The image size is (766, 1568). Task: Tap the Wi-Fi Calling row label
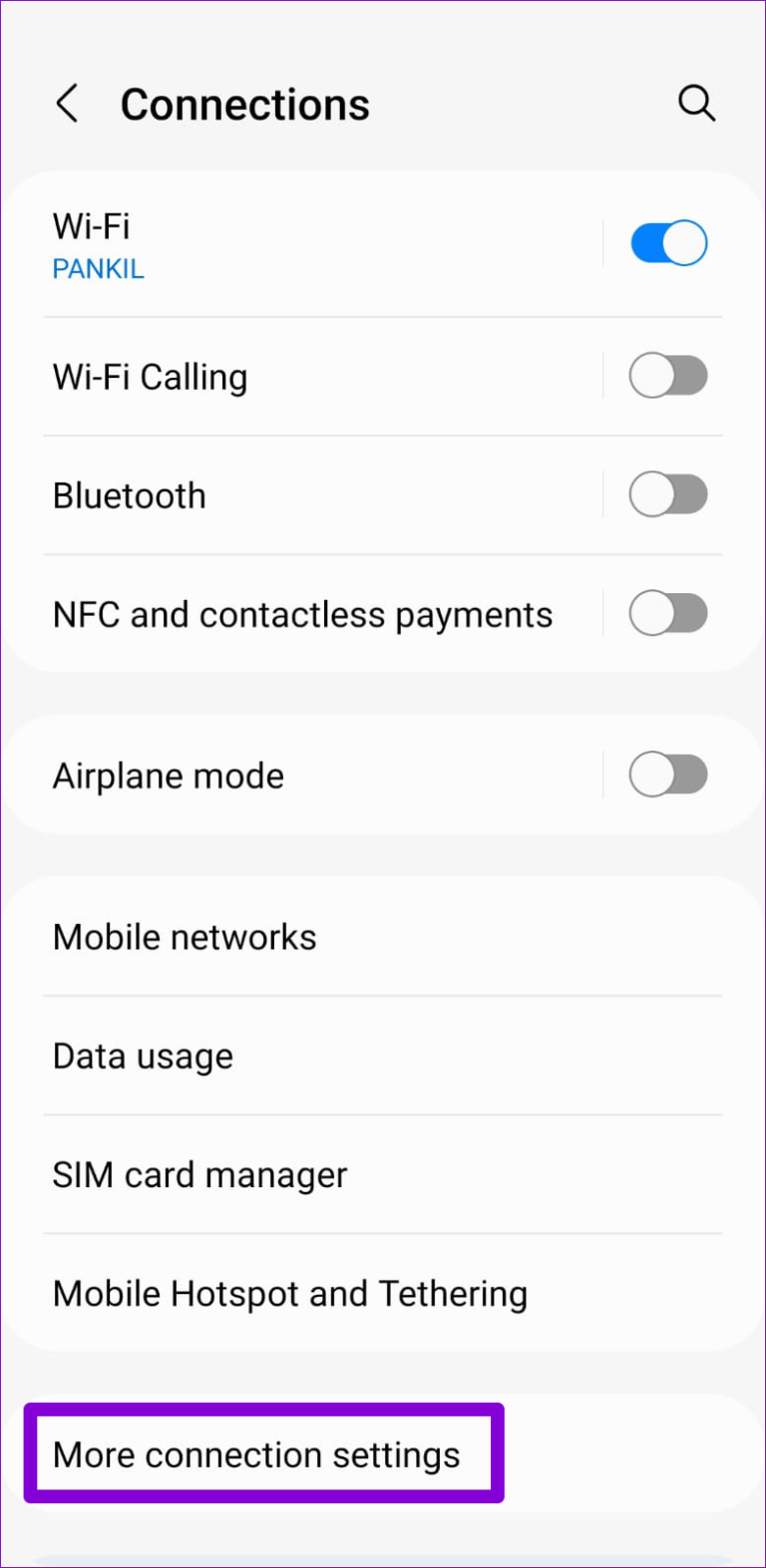point(150,377)
